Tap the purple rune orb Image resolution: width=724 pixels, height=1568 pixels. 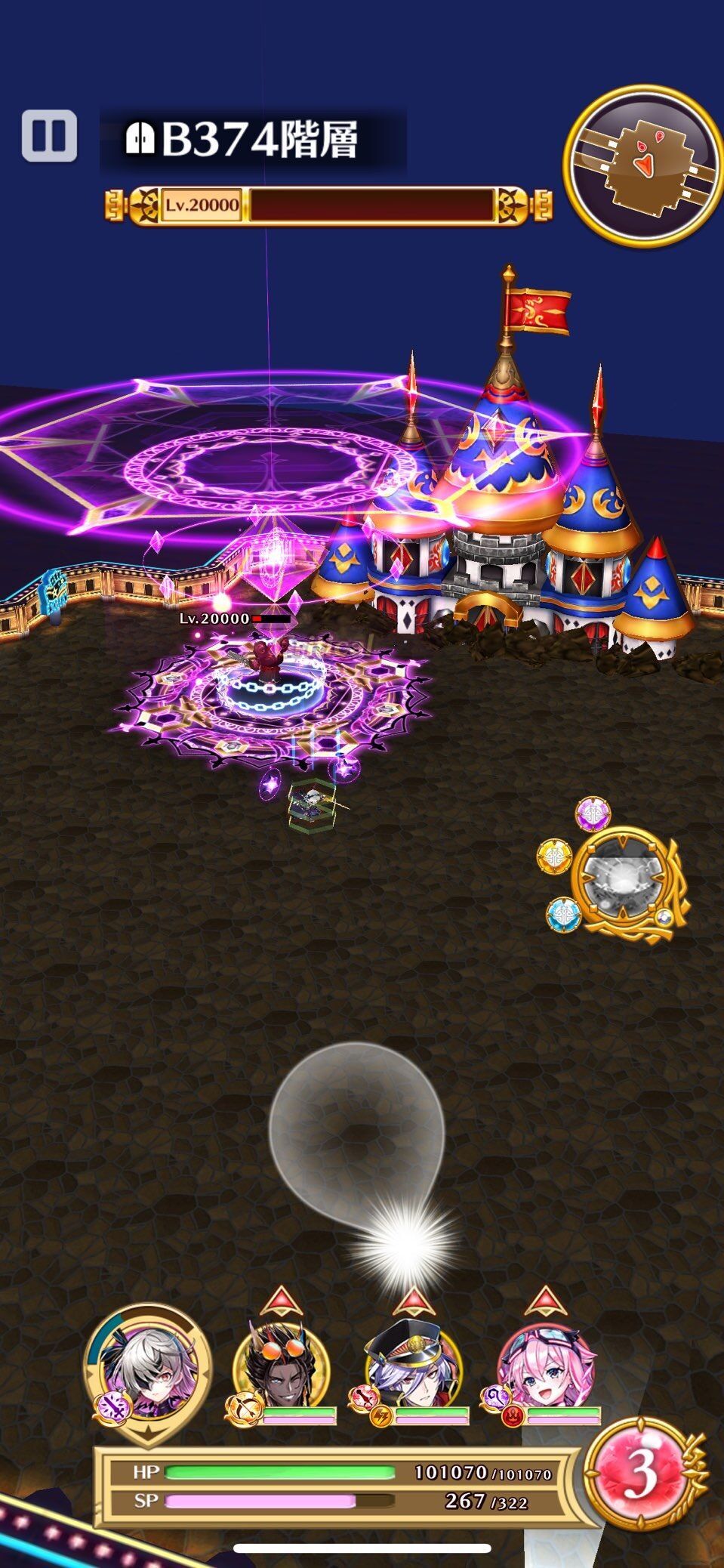593,814
